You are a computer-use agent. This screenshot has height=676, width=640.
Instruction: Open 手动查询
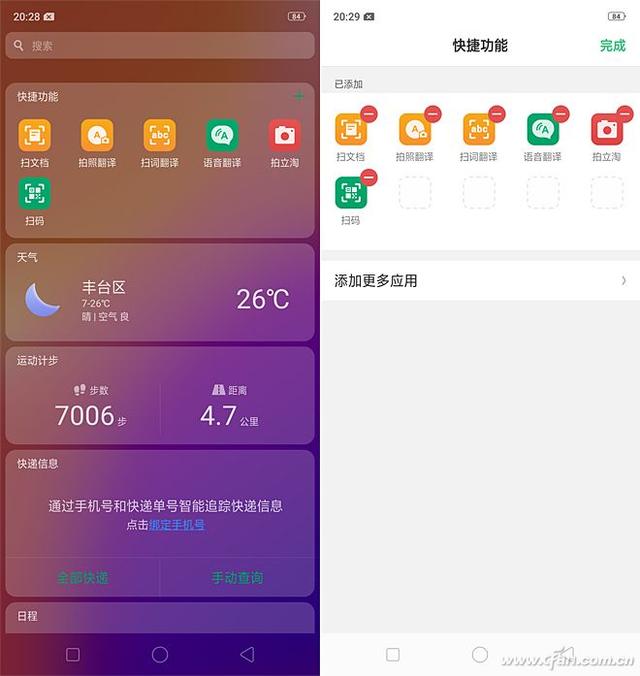tap(237, 577)
